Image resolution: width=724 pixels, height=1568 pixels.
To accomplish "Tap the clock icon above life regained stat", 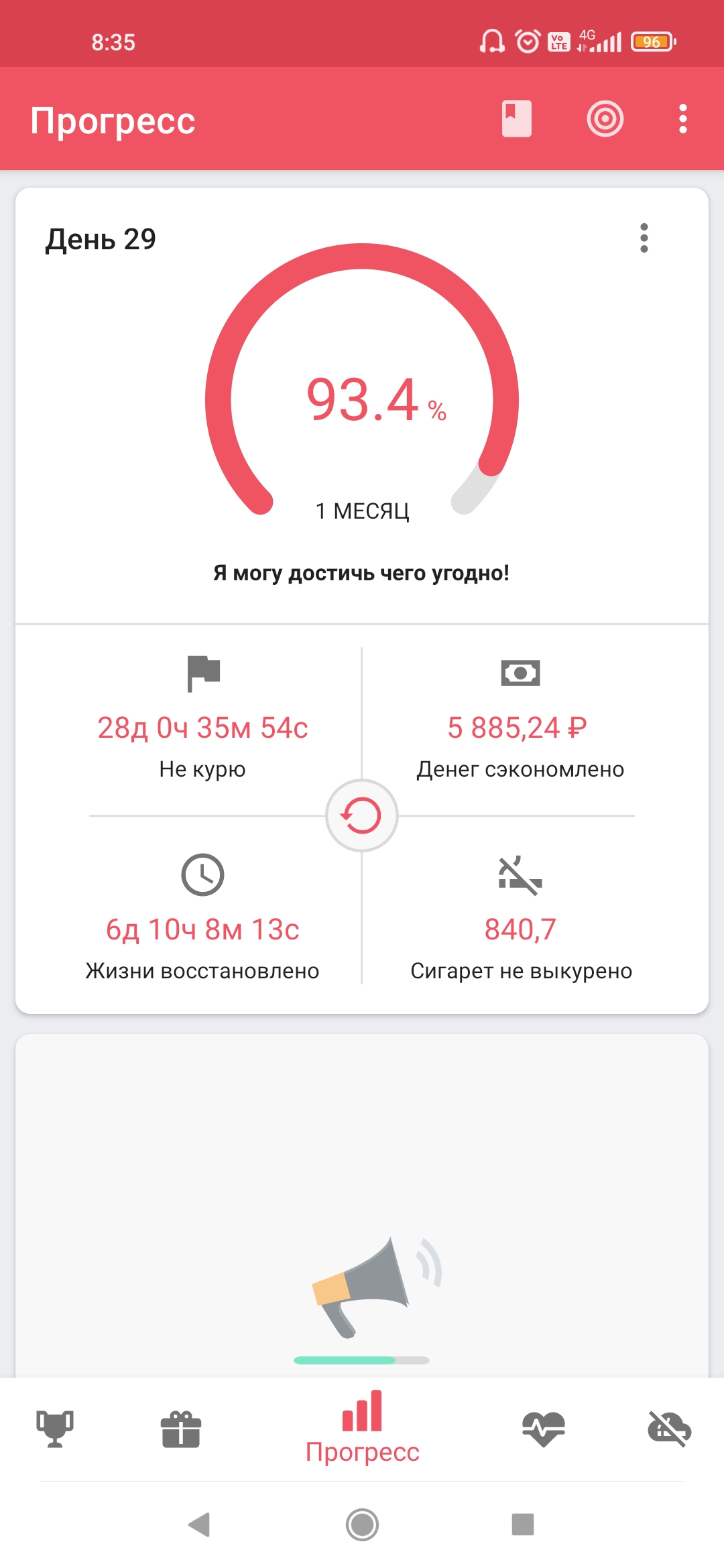I will pos(204,874).
